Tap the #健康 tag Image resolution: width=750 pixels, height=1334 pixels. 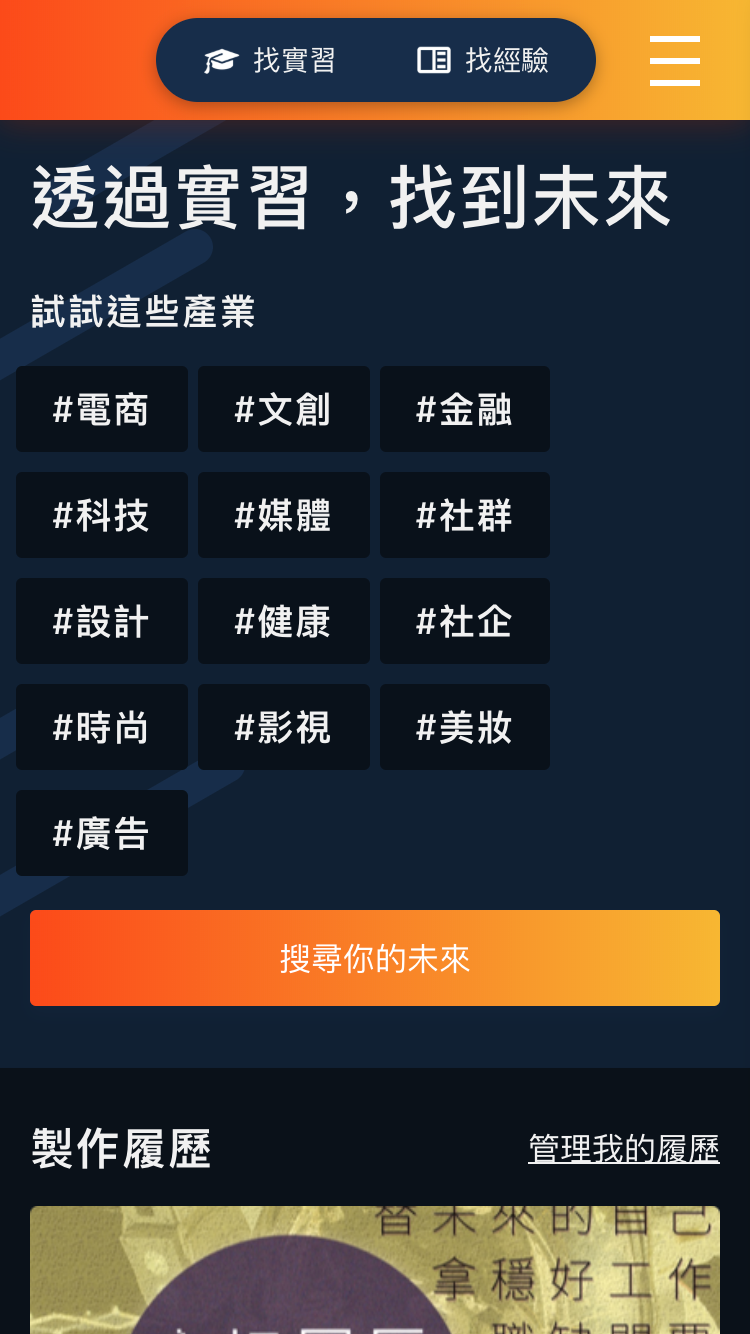[x=284, y=621]
